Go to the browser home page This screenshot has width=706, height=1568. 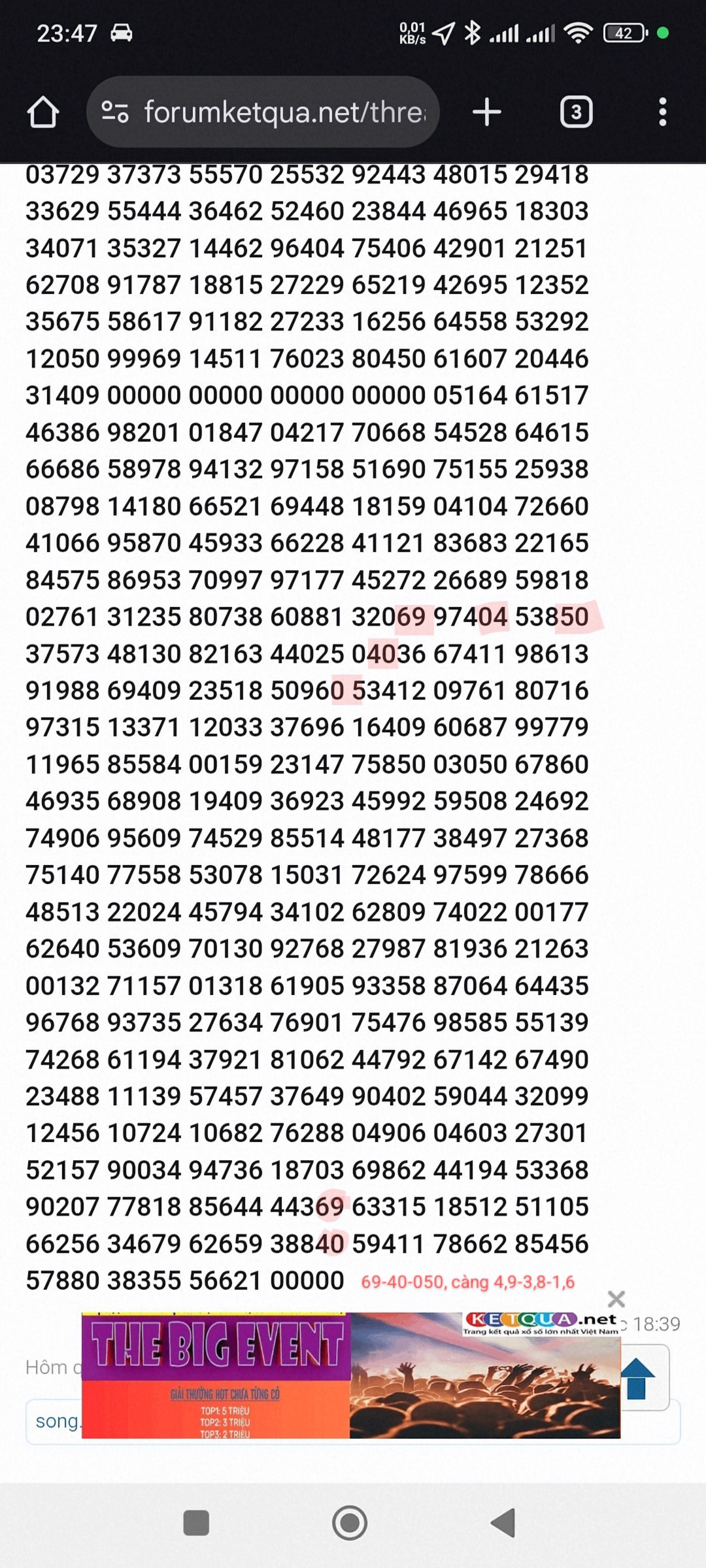click(43, 112)
